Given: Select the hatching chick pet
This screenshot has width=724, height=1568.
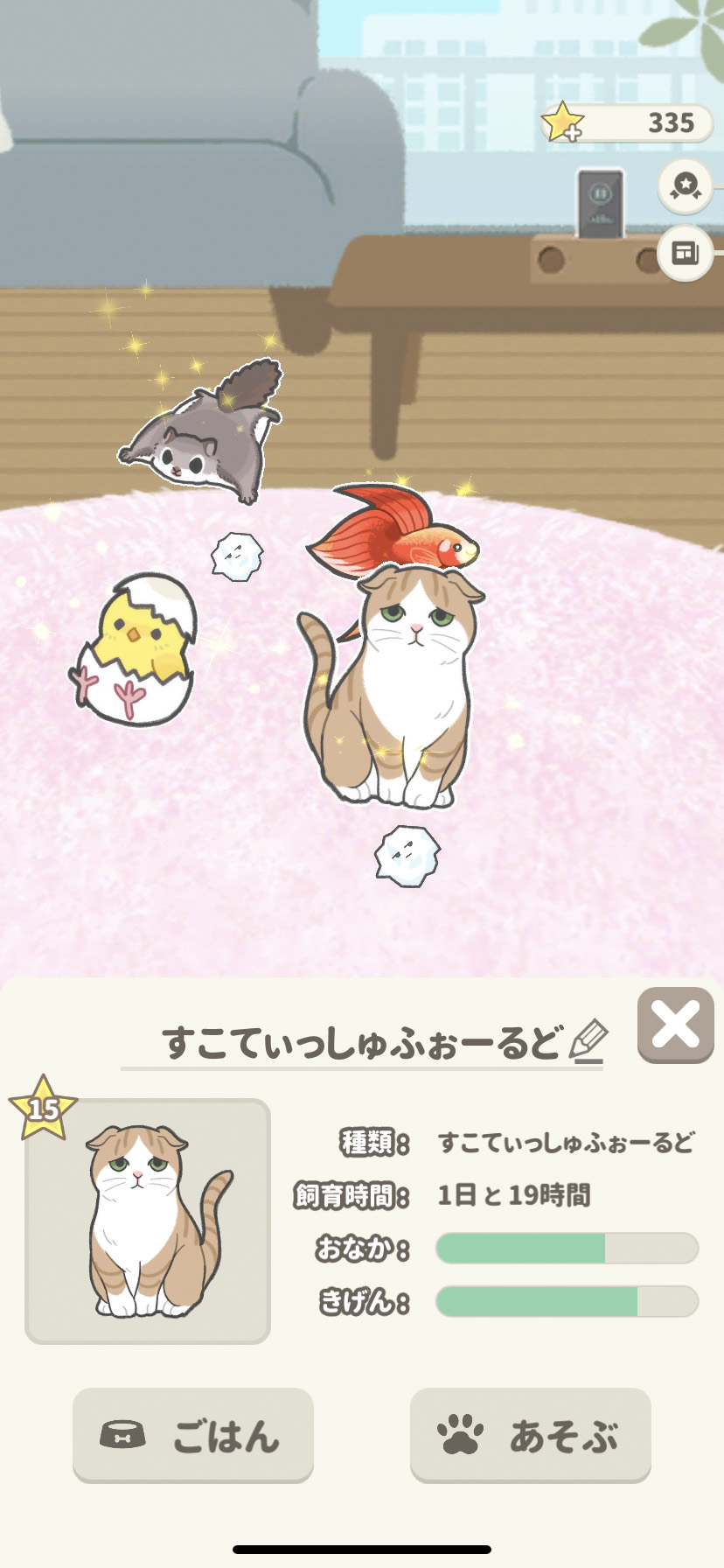Looking at the screenshot, I should [136, 652].
